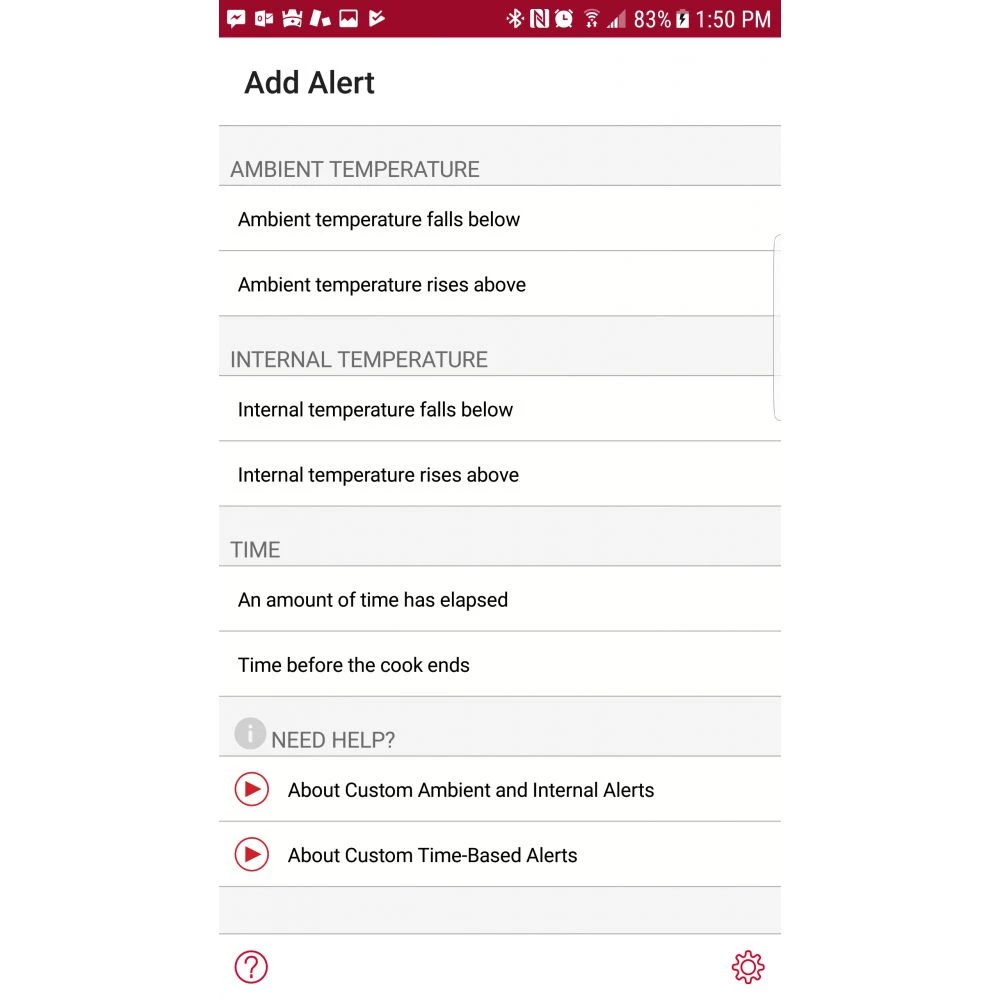Open Internal temperature falls below option
Image resolution: width=1000 pixels, height=1000 pixels.
pos(376,410)
